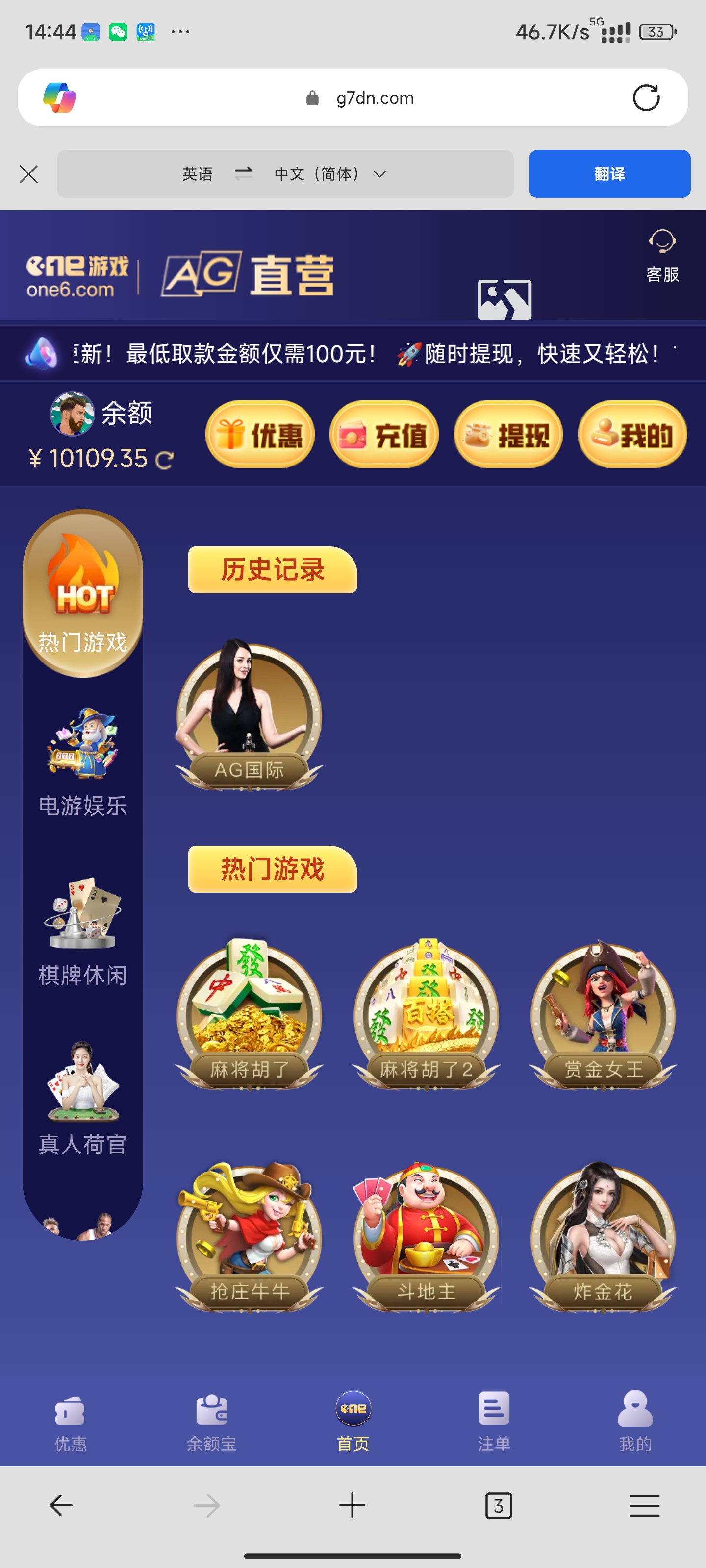The image size is (706, 1568).
Task: Open the 中文（简体） target language dropdown
Action: (329, 174)
